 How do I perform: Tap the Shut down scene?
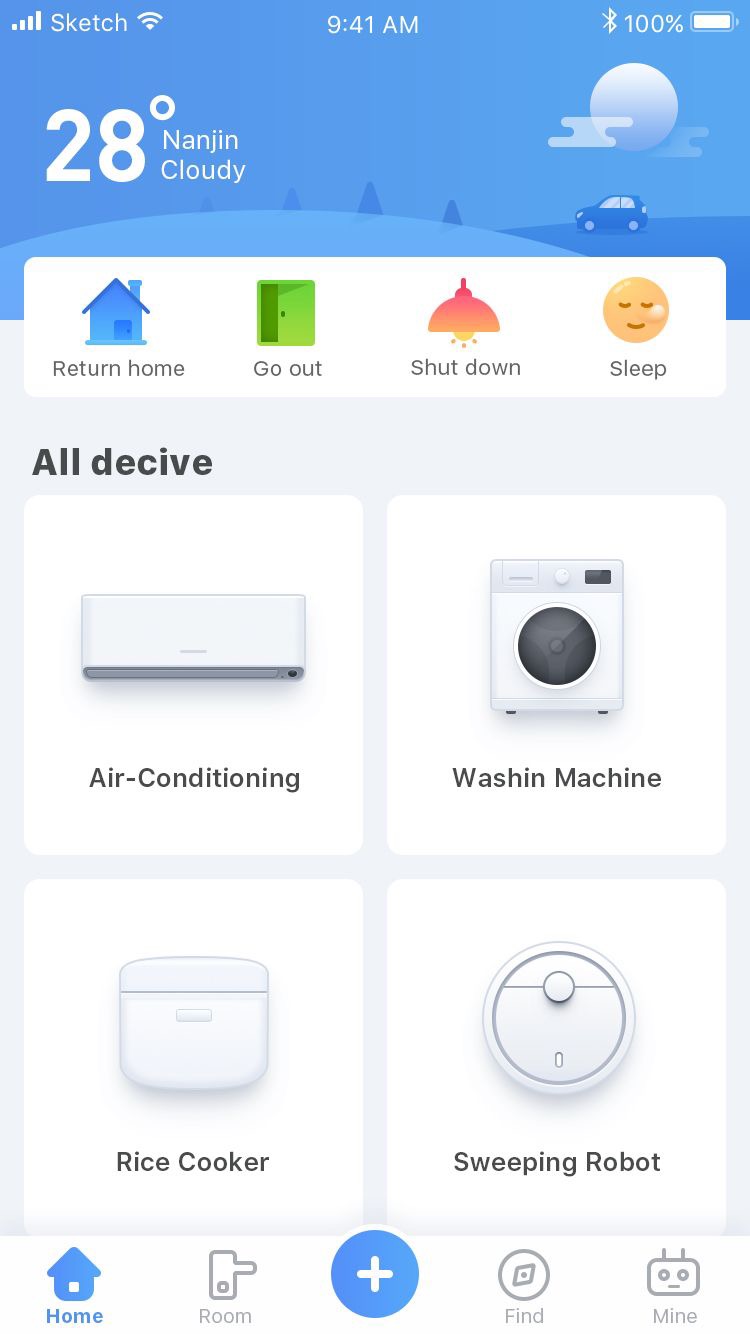pos(465,329)
